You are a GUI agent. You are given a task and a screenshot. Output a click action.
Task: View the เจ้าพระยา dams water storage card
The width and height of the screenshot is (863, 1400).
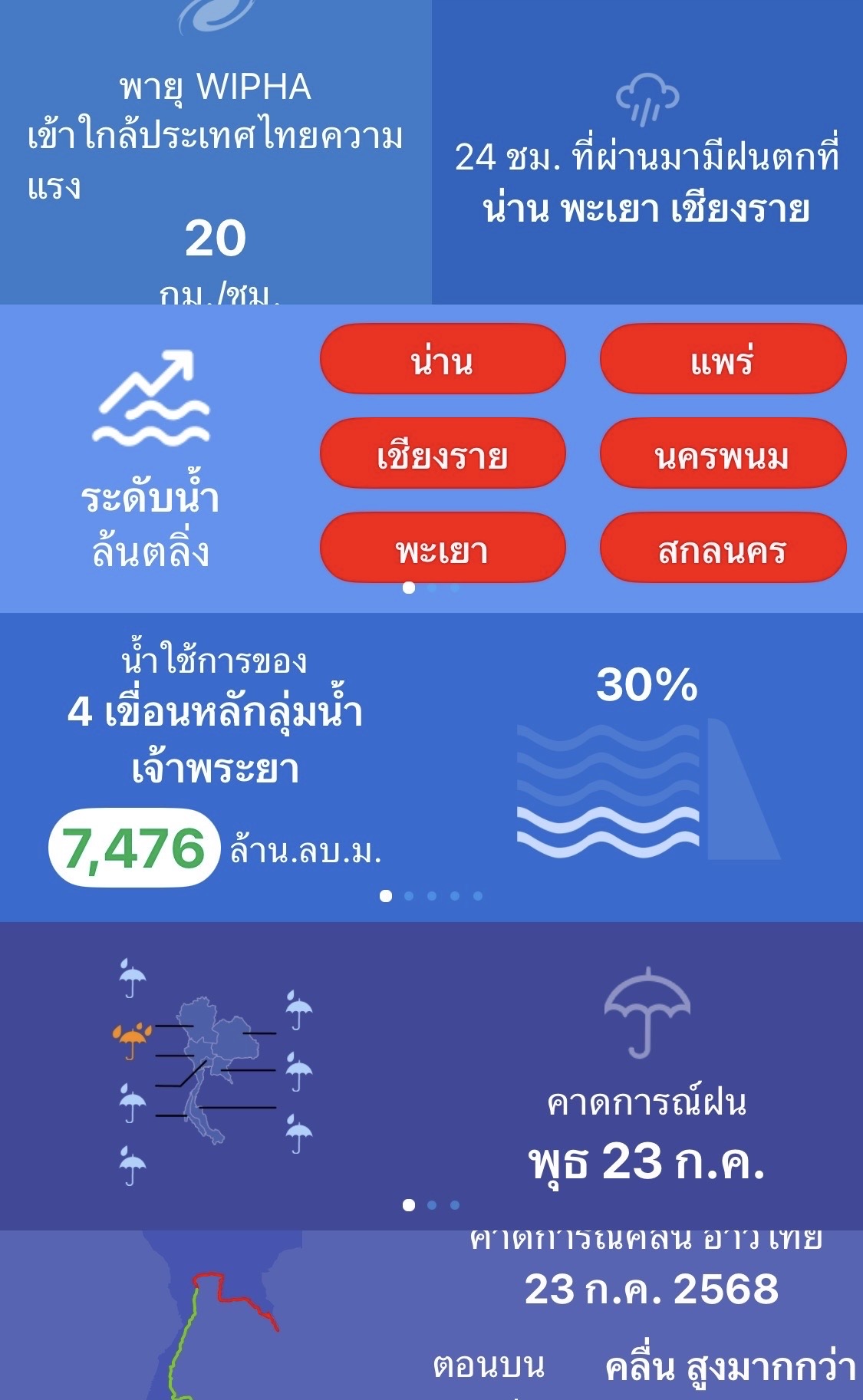(431, 759)
